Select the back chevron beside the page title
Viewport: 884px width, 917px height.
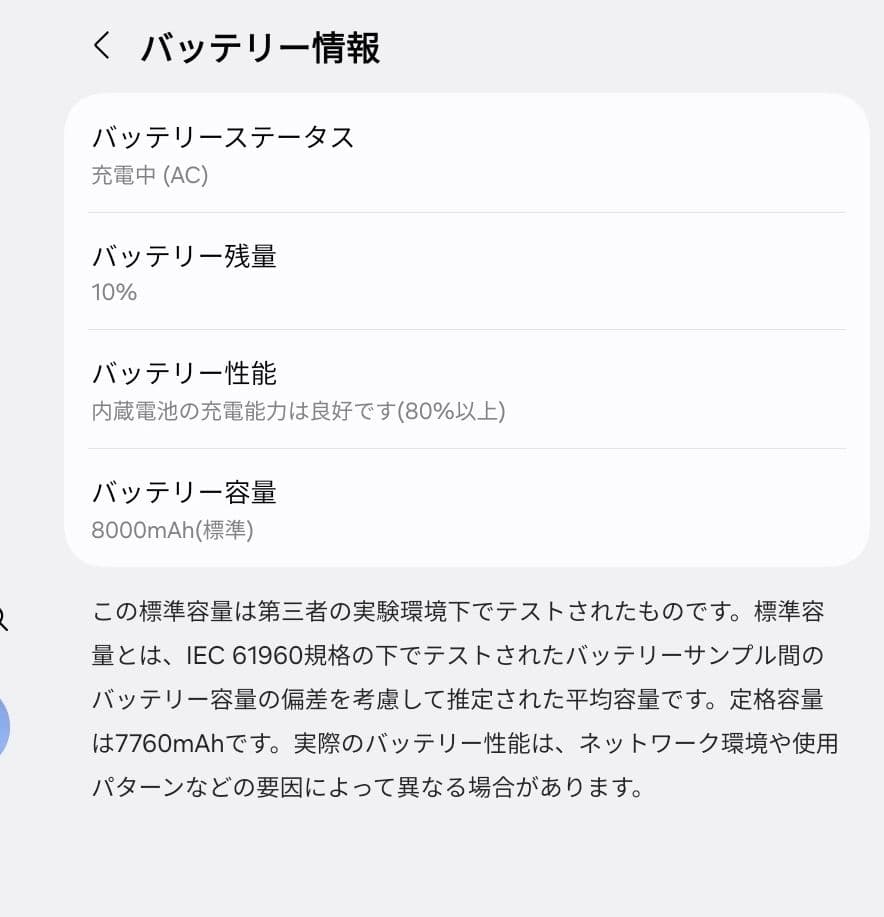pos(99,45)
